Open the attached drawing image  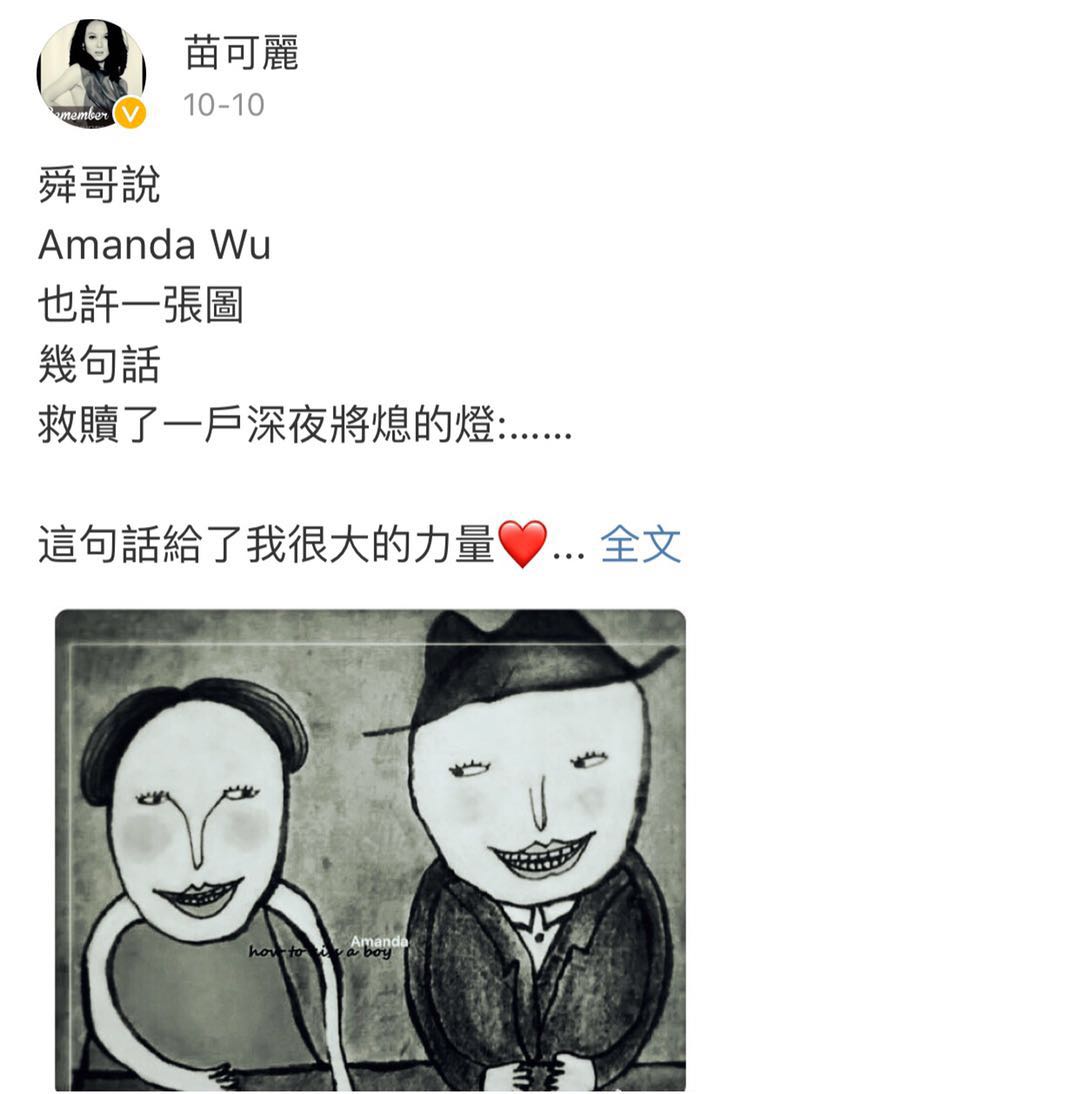(x=370, y=850)
